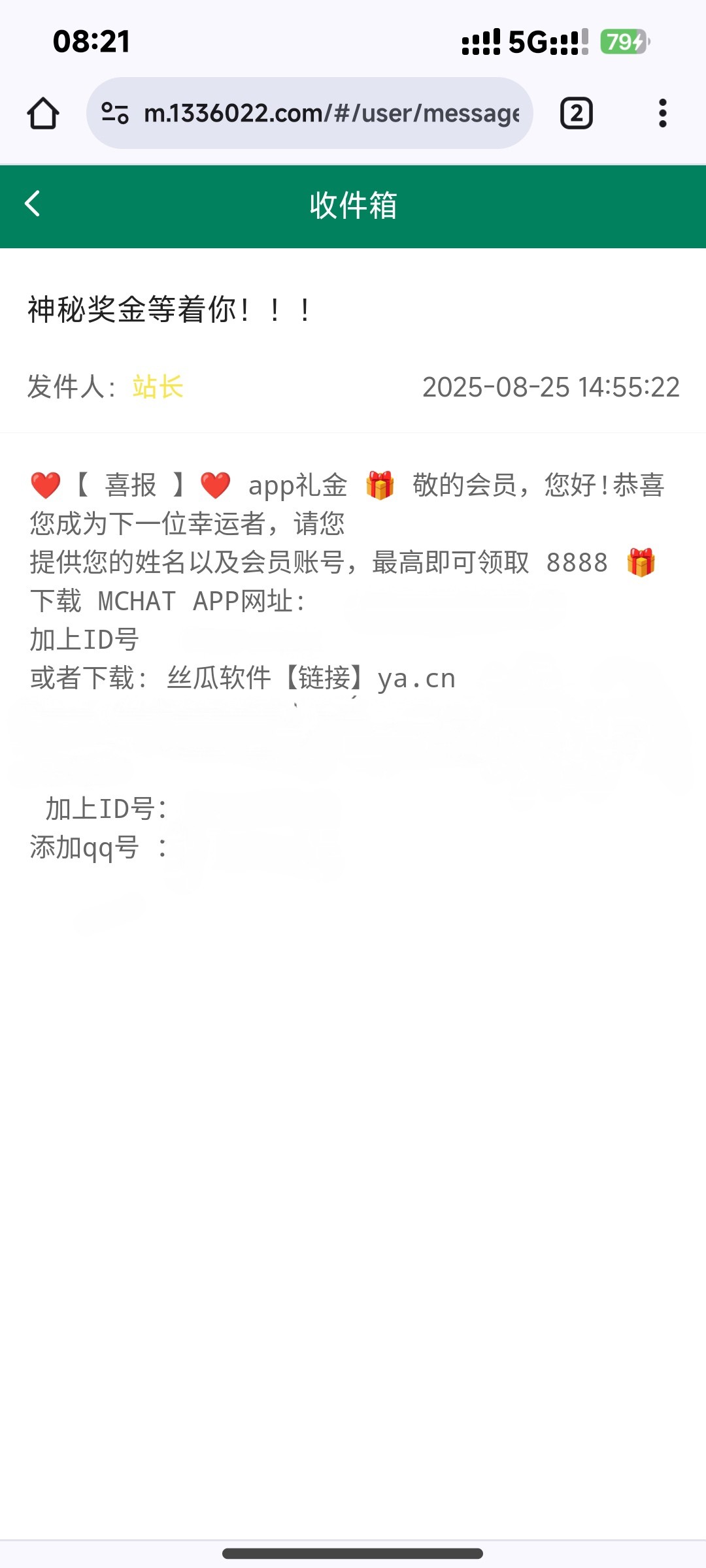The height and width of the screenshot is (1568, 706).
Task: Open the browser overflow menu
Action: [x=662, y=114]
